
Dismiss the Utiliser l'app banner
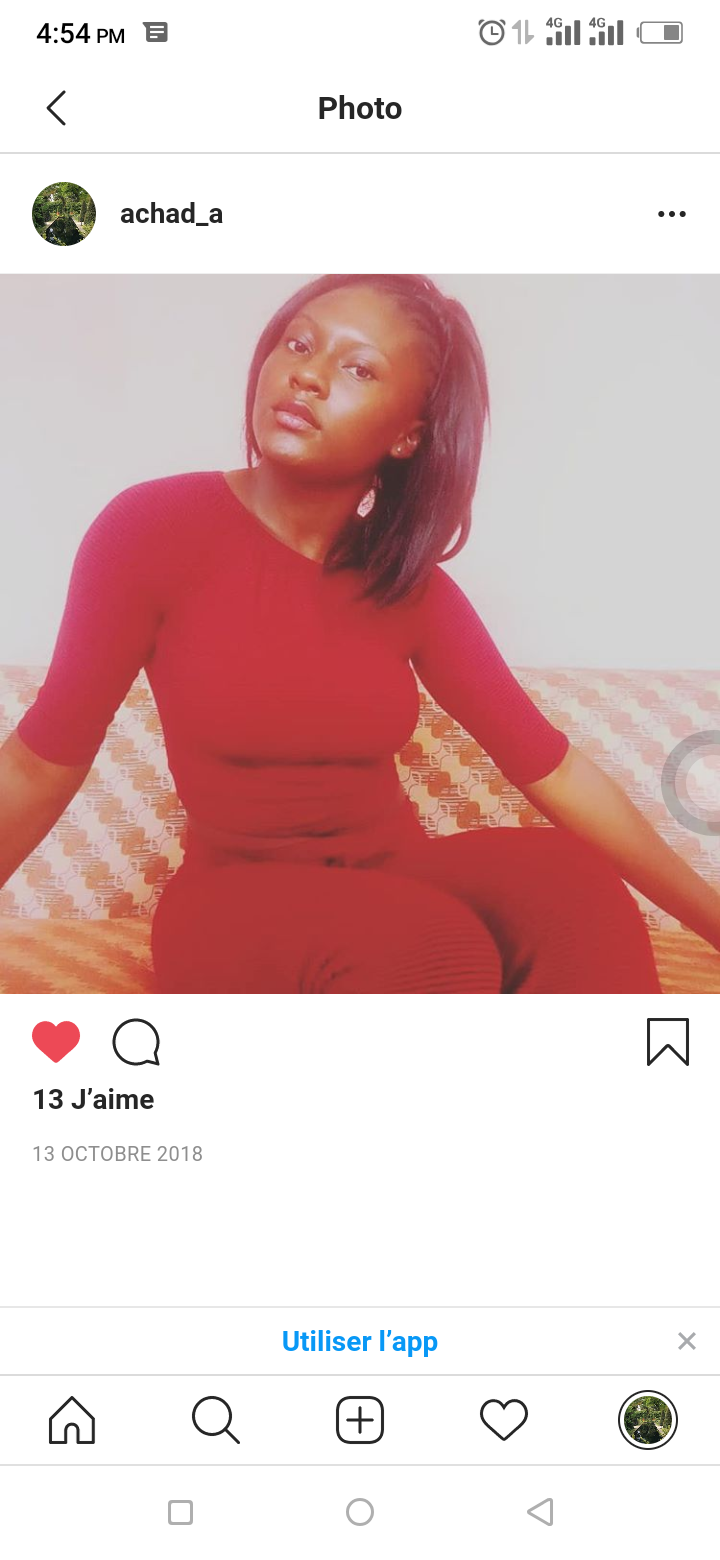[686, 1341]
